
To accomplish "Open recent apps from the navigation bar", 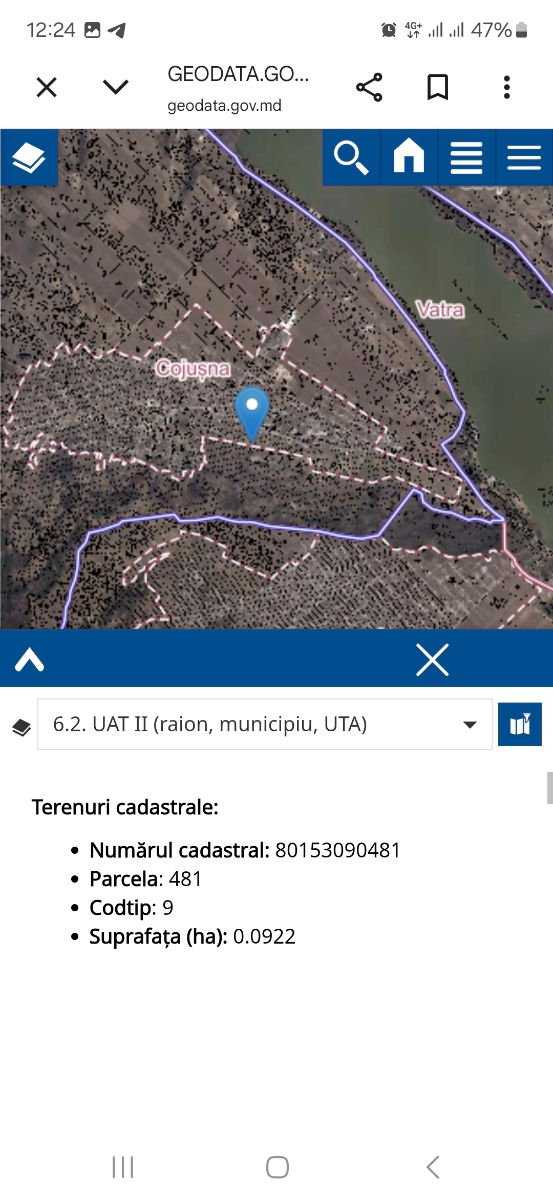I will 123,1166.
